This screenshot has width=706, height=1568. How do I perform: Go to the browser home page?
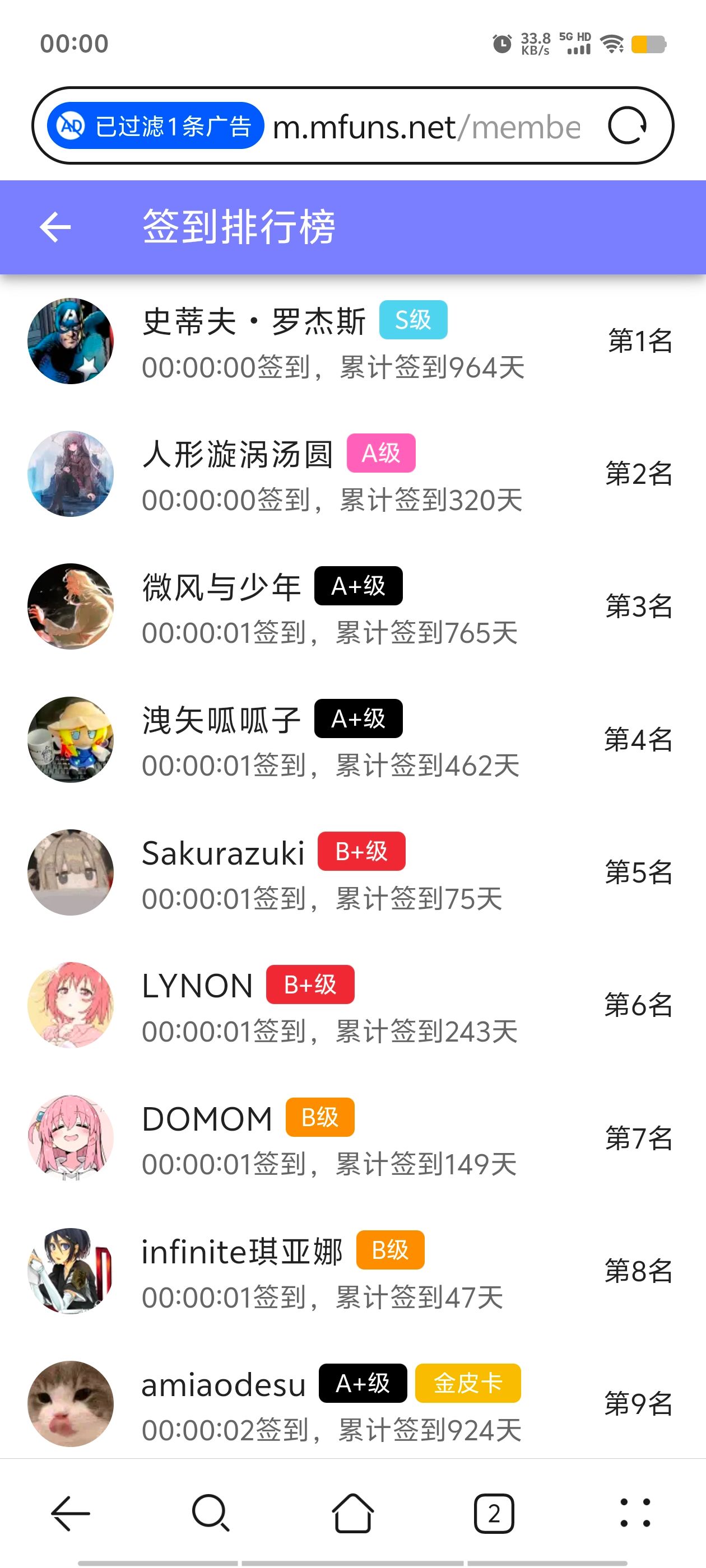point(352,1513)
